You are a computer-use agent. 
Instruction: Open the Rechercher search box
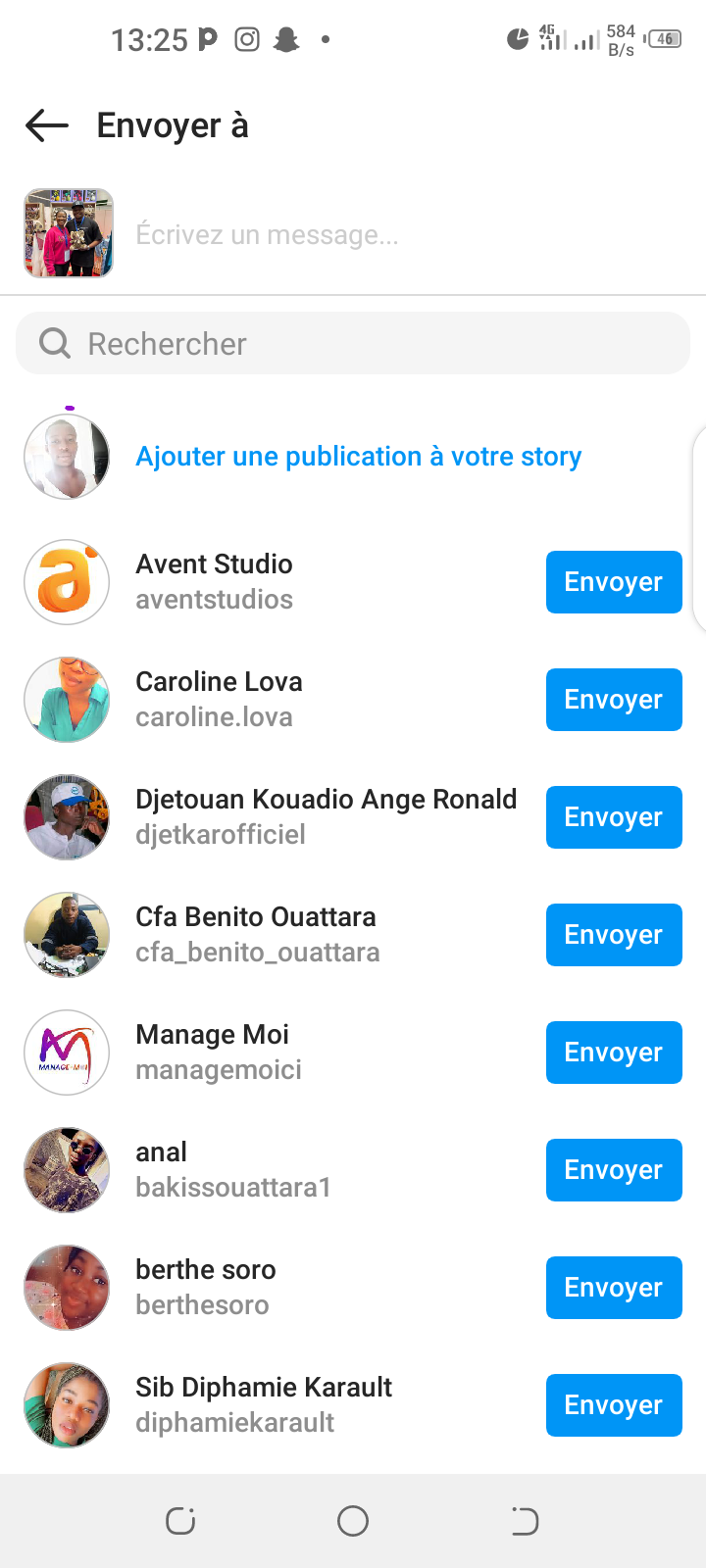click(x=353, y=344)
